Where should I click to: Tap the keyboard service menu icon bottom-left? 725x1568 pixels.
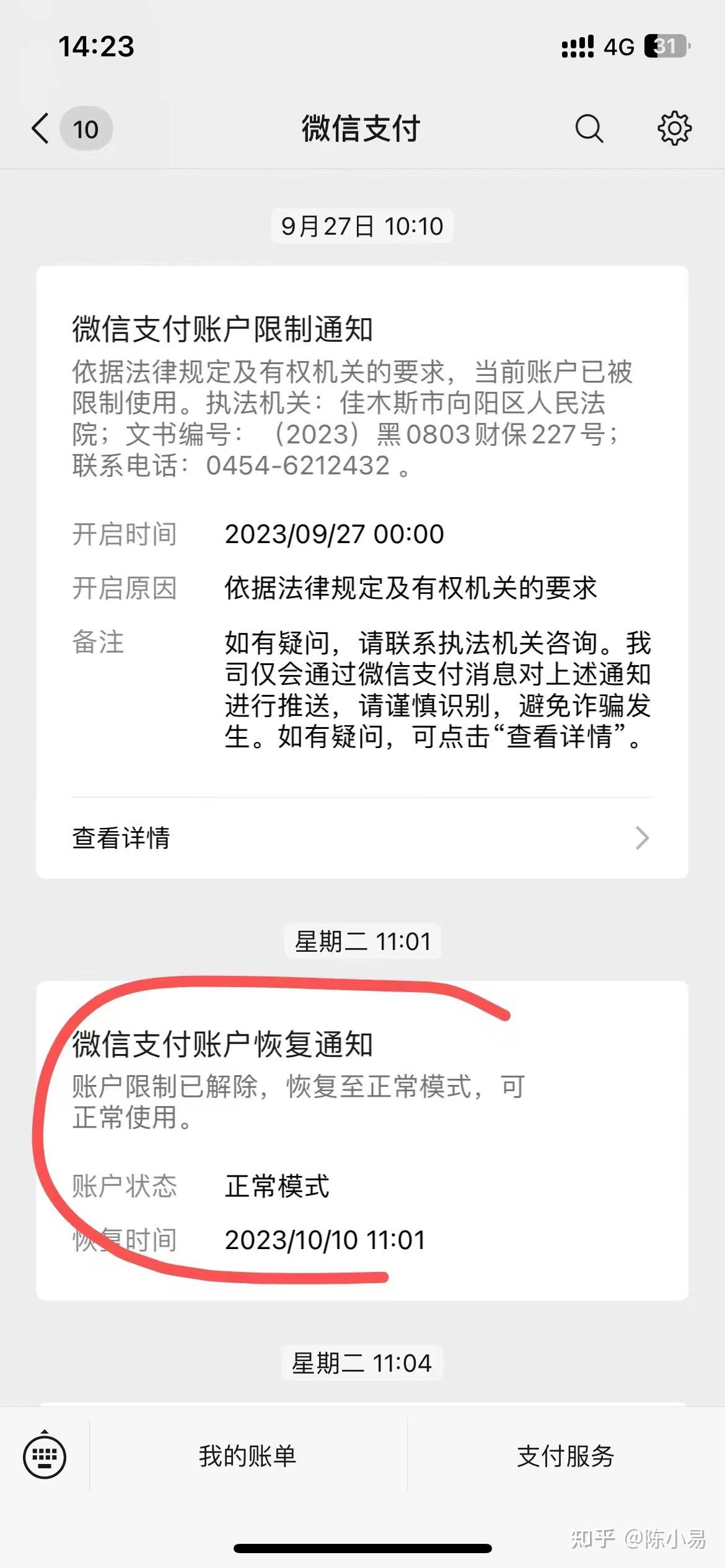[x=45, y=1455]
